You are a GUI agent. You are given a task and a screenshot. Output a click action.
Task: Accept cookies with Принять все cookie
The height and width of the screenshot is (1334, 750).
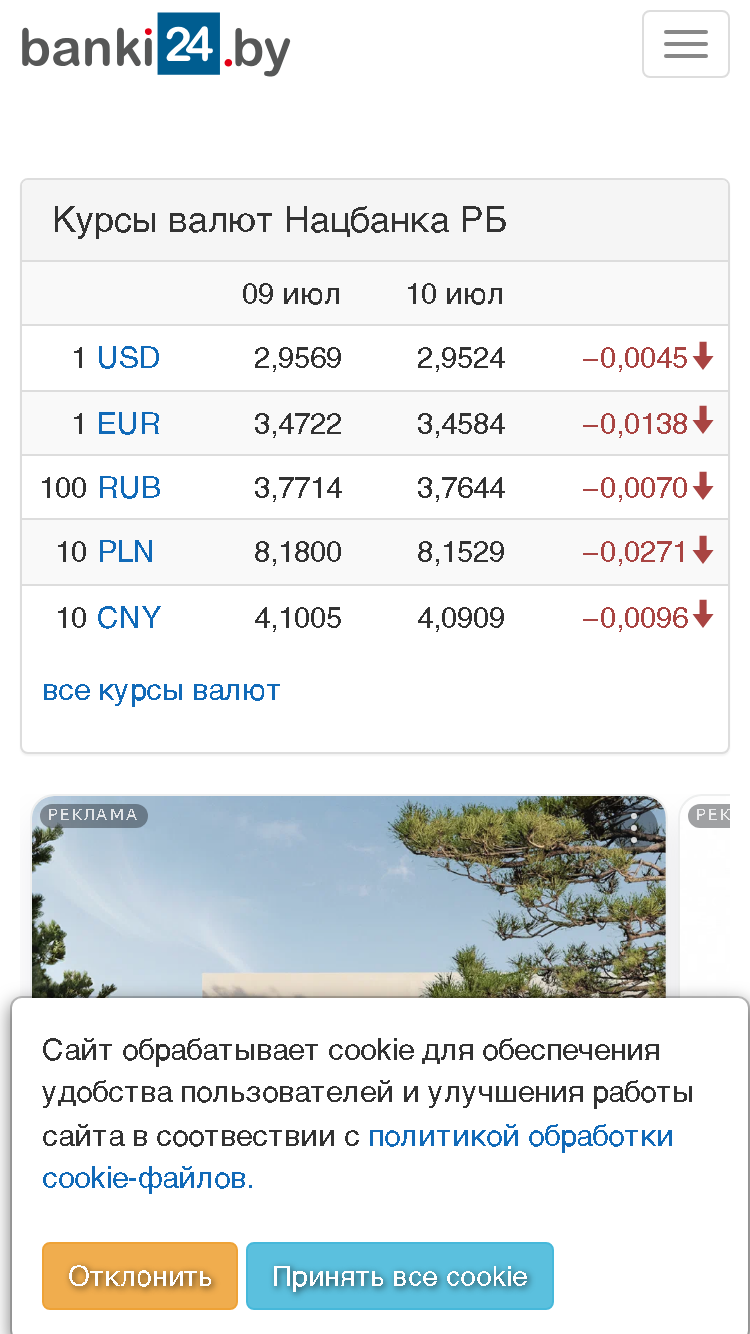coord(399,1276)
